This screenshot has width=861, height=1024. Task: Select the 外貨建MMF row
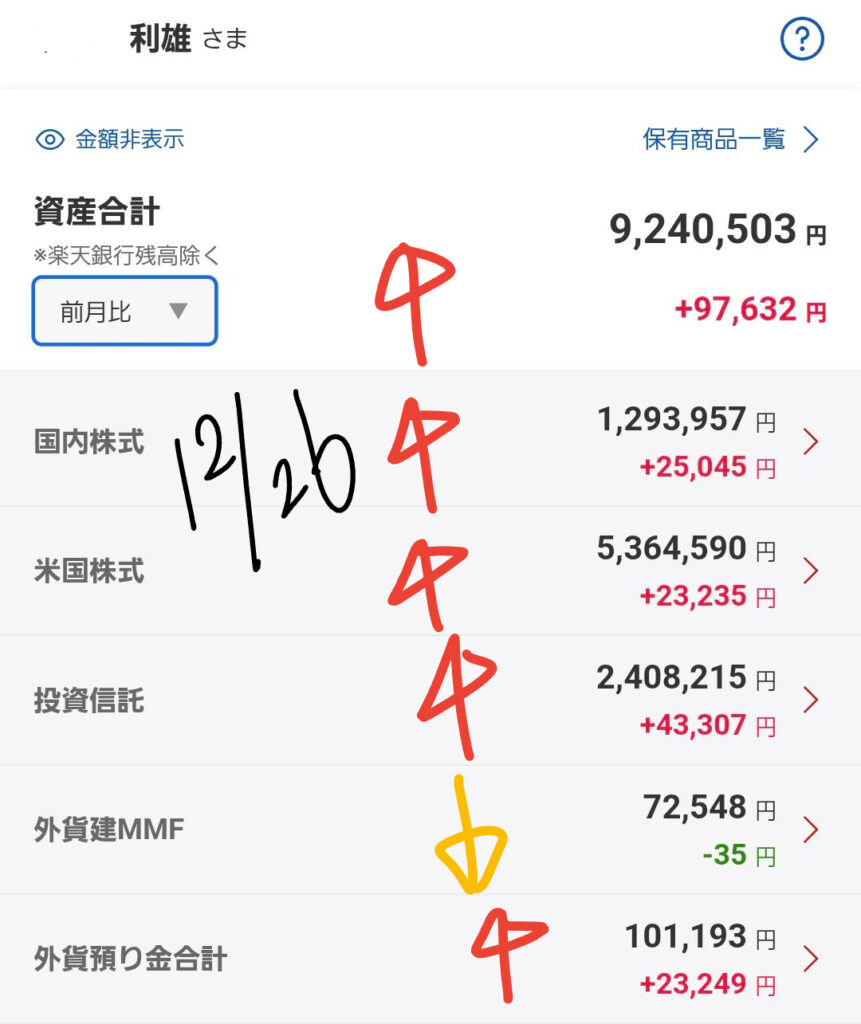pyautogui.click(x=430, y=829)
